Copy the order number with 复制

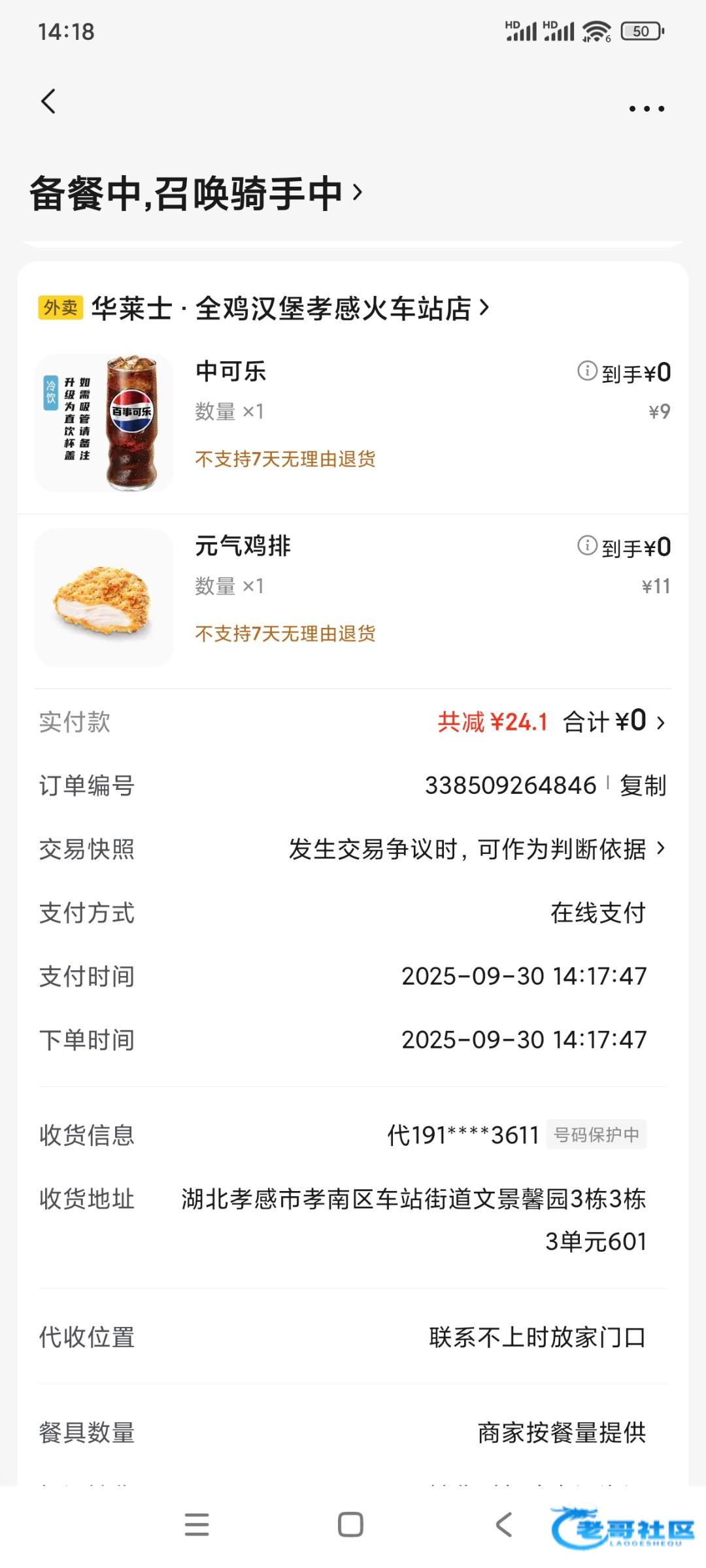click(x=643, y=785)
